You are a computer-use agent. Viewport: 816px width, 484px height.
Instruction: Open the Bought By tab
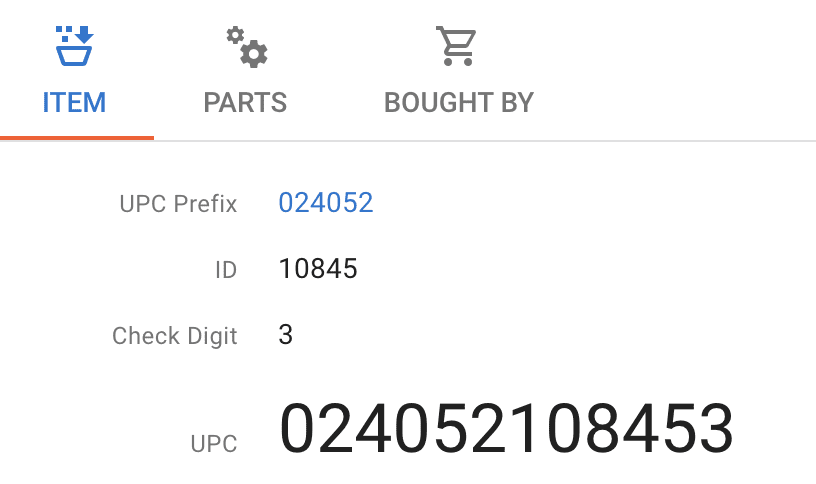click(458, 72)
